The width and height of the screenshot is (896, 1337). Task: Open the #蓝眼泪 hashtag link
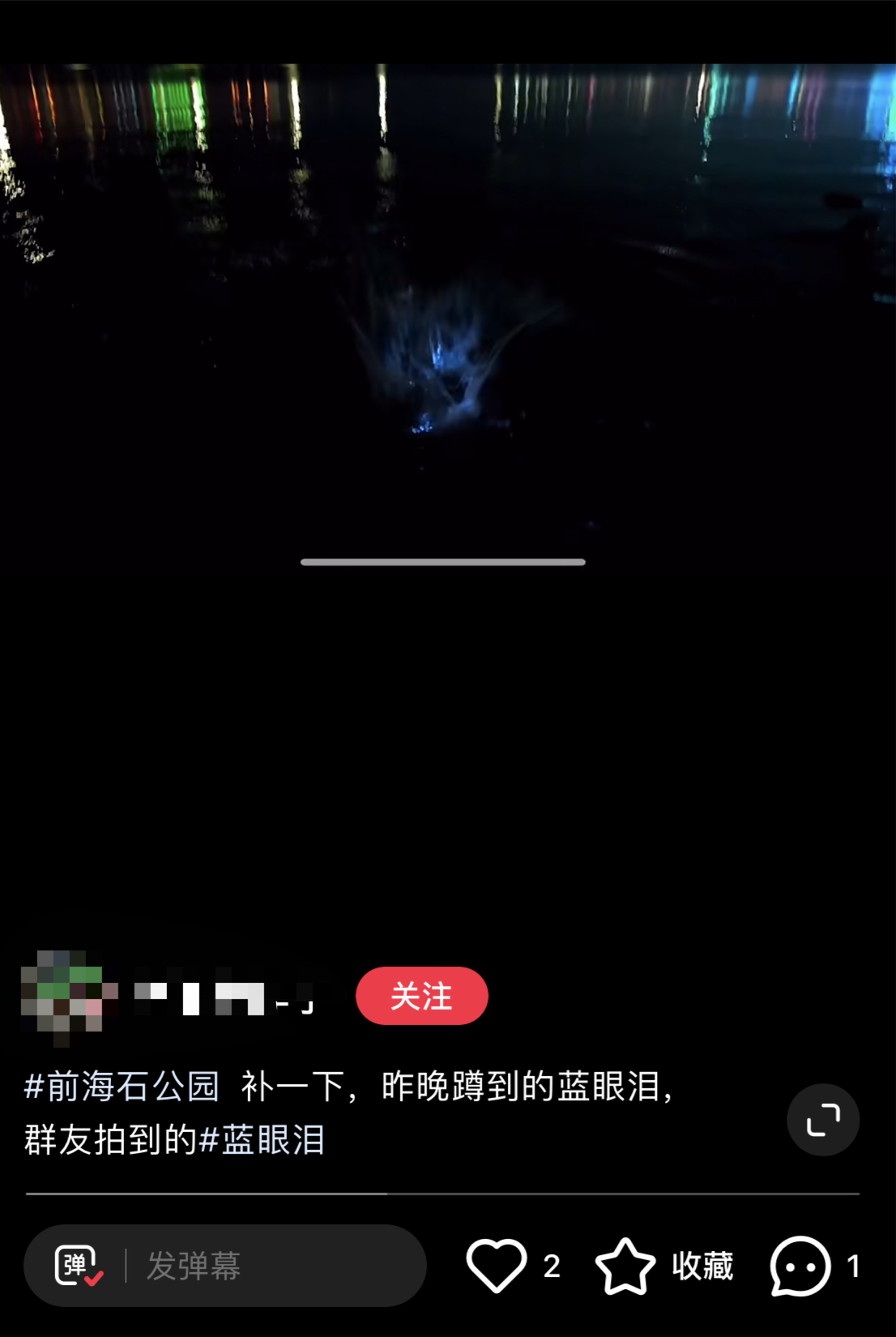point(262,1140)
